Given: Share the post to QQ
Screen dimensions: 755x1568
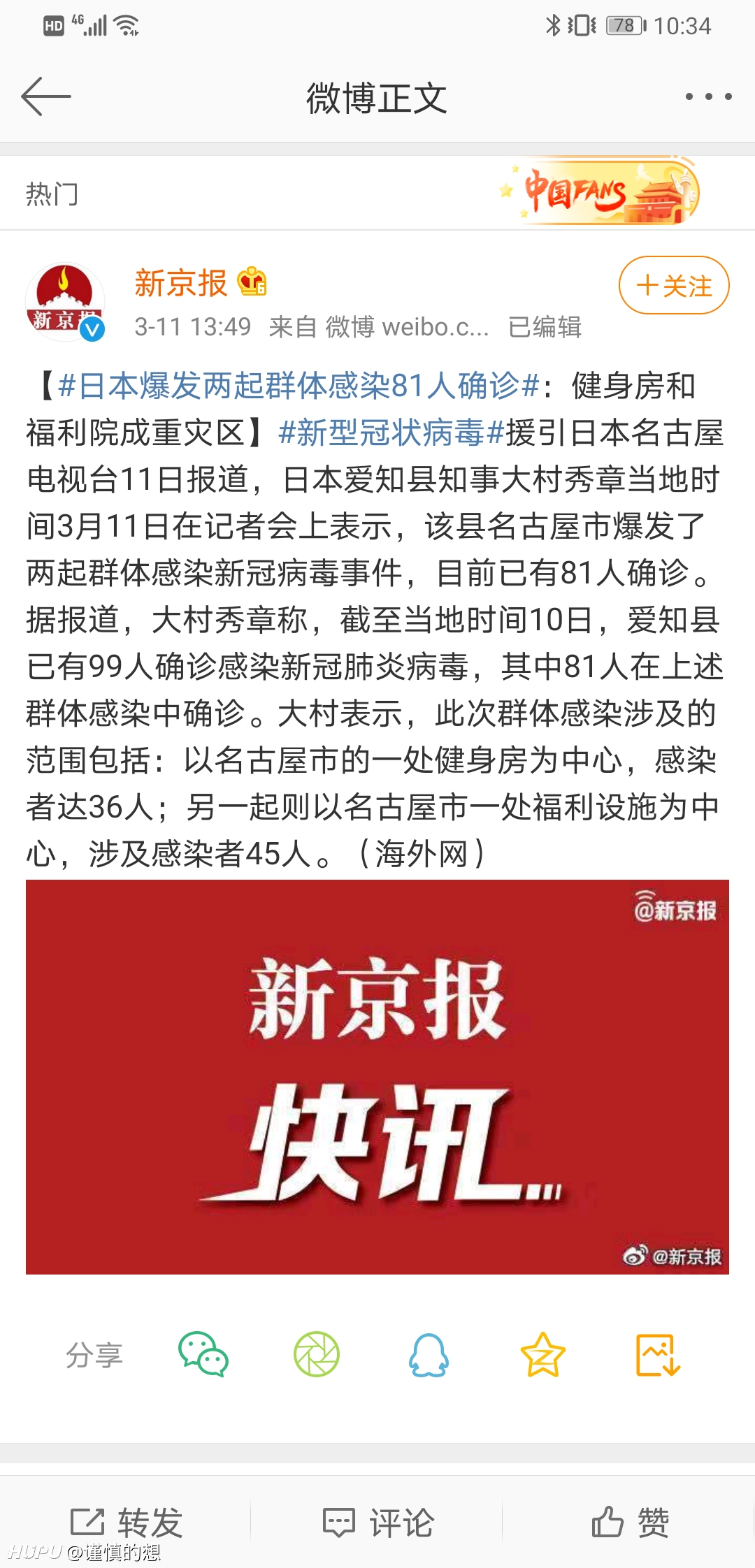Looking at the screenshot, I should pos(429,1355).
